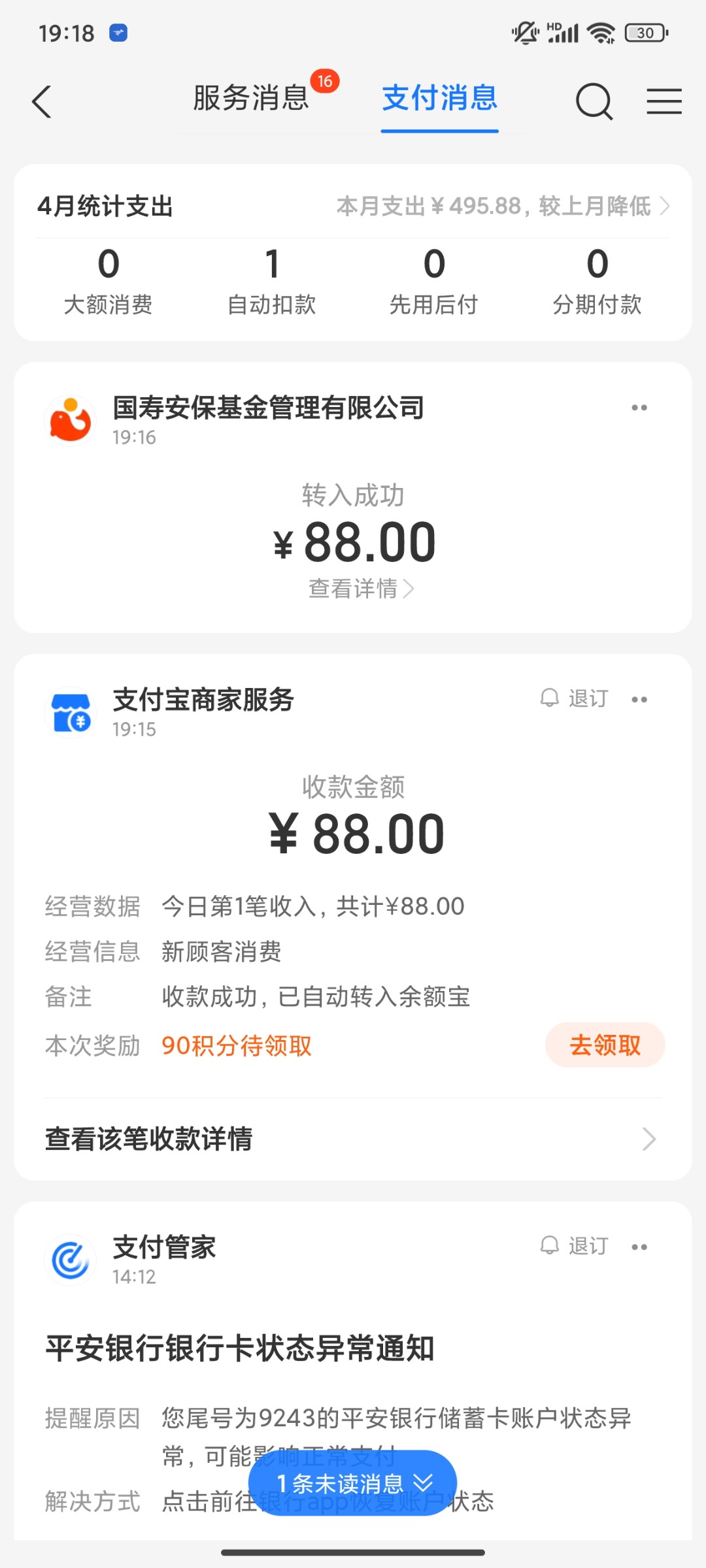Open 查看该笔收款详情
Image resolution: width=706 pixels, height=1568 pixels.
click(352, 1139)
